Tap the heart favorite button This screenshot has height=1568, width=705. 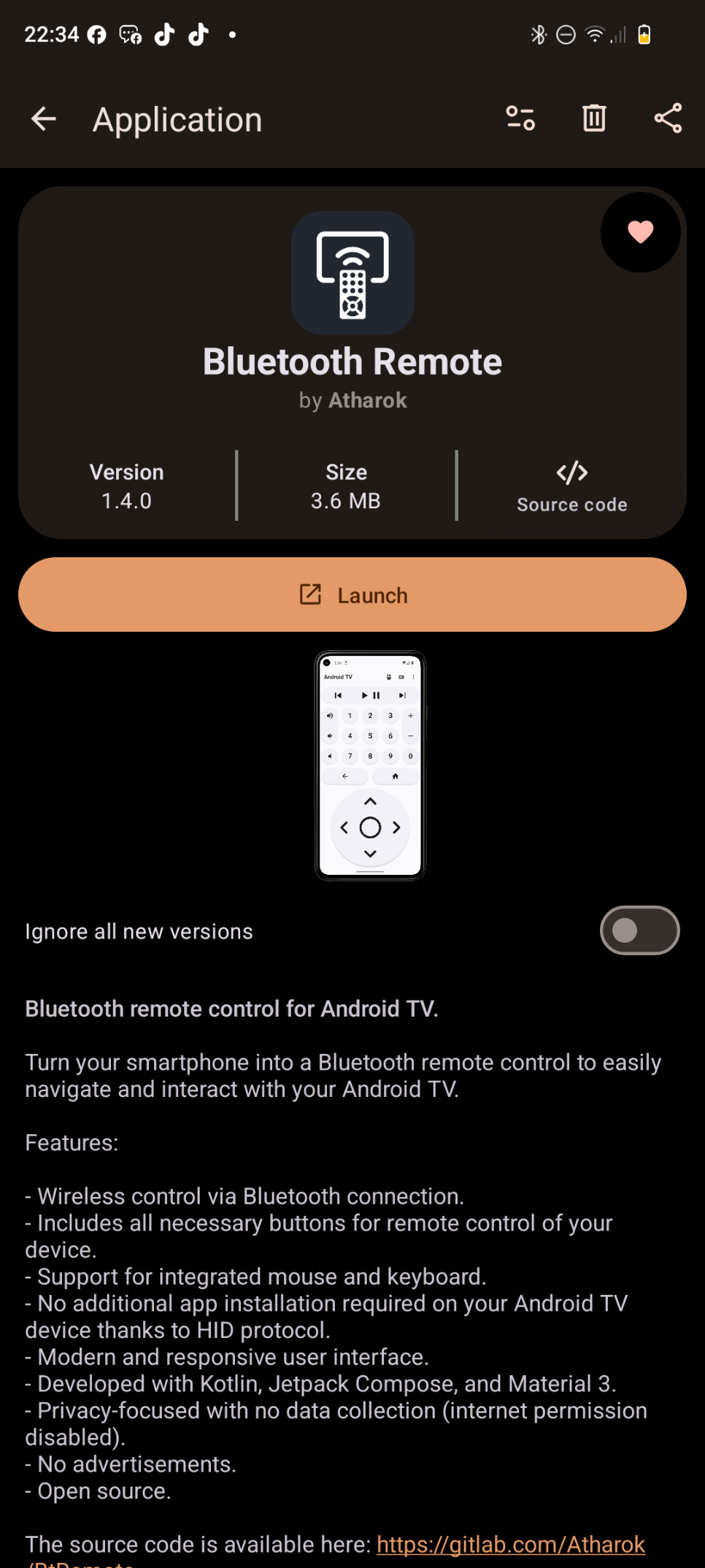(641, 232)
